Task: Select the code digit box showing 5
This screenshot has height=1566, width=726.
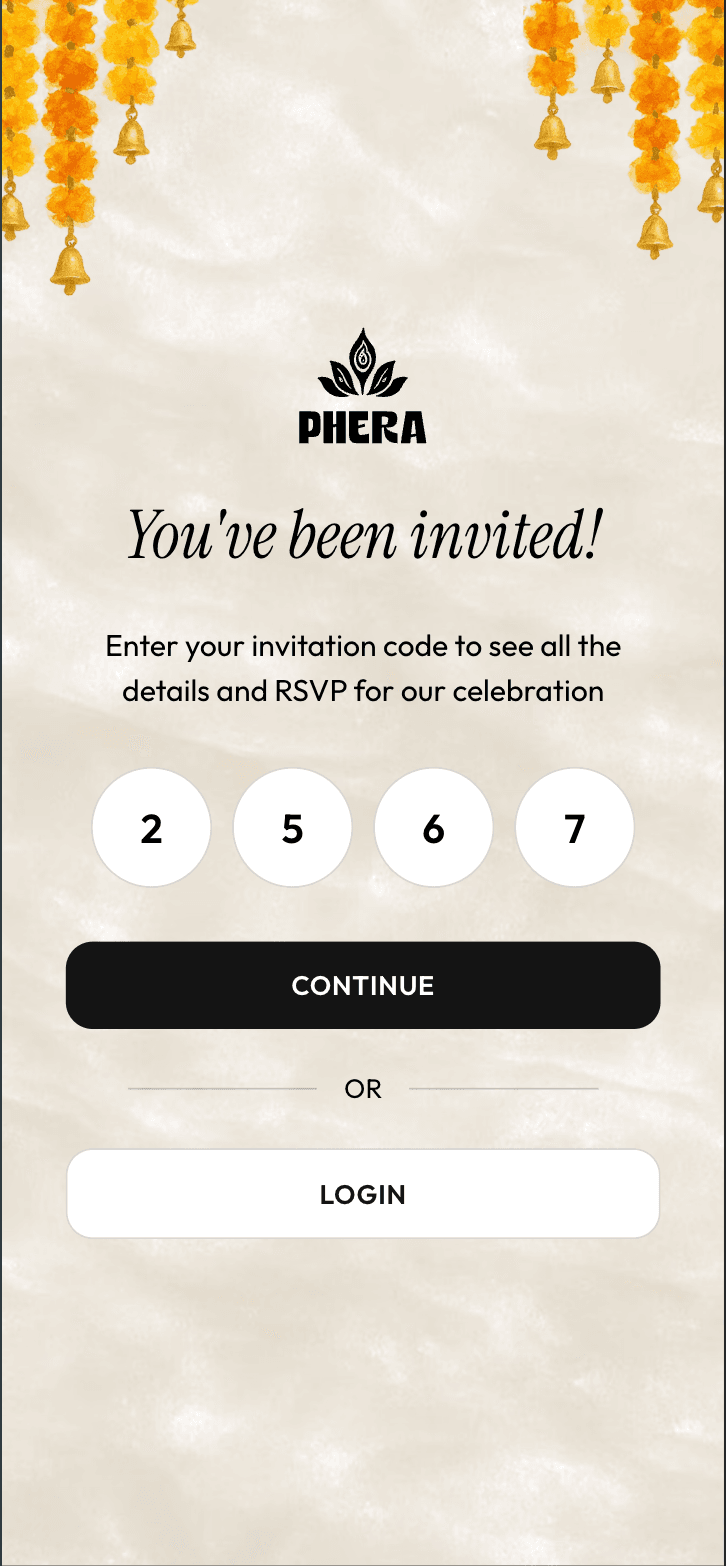Action: click(292, 828)
